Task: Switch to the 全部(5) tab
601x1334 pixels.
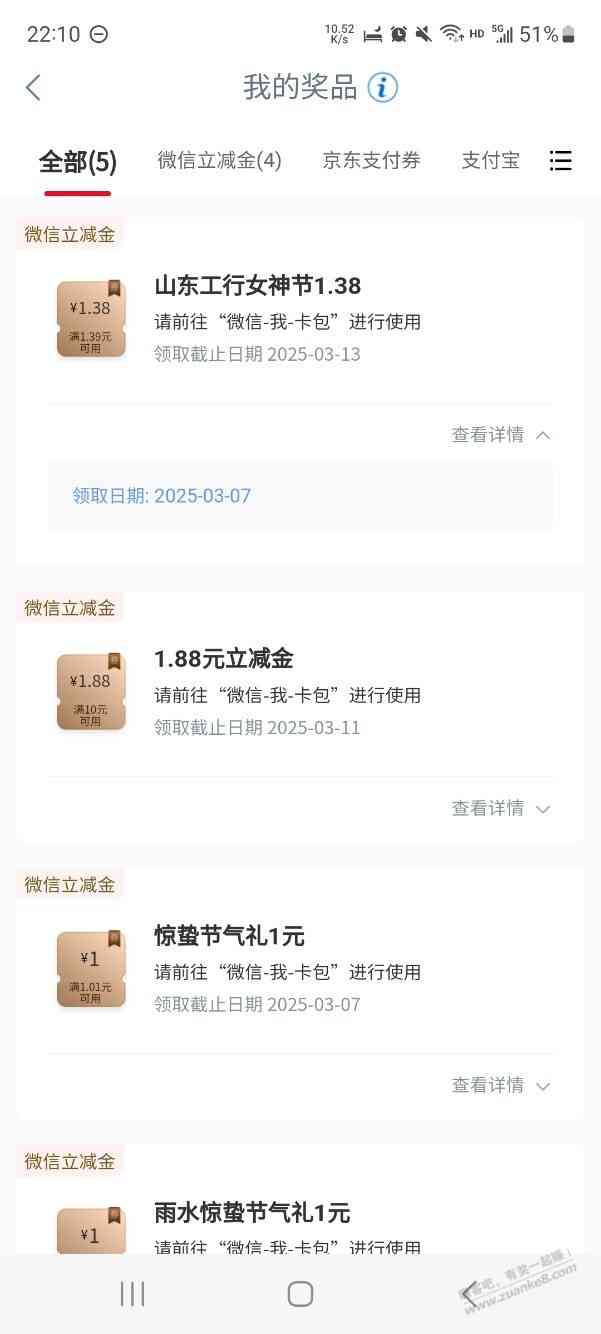Action: 77,161
